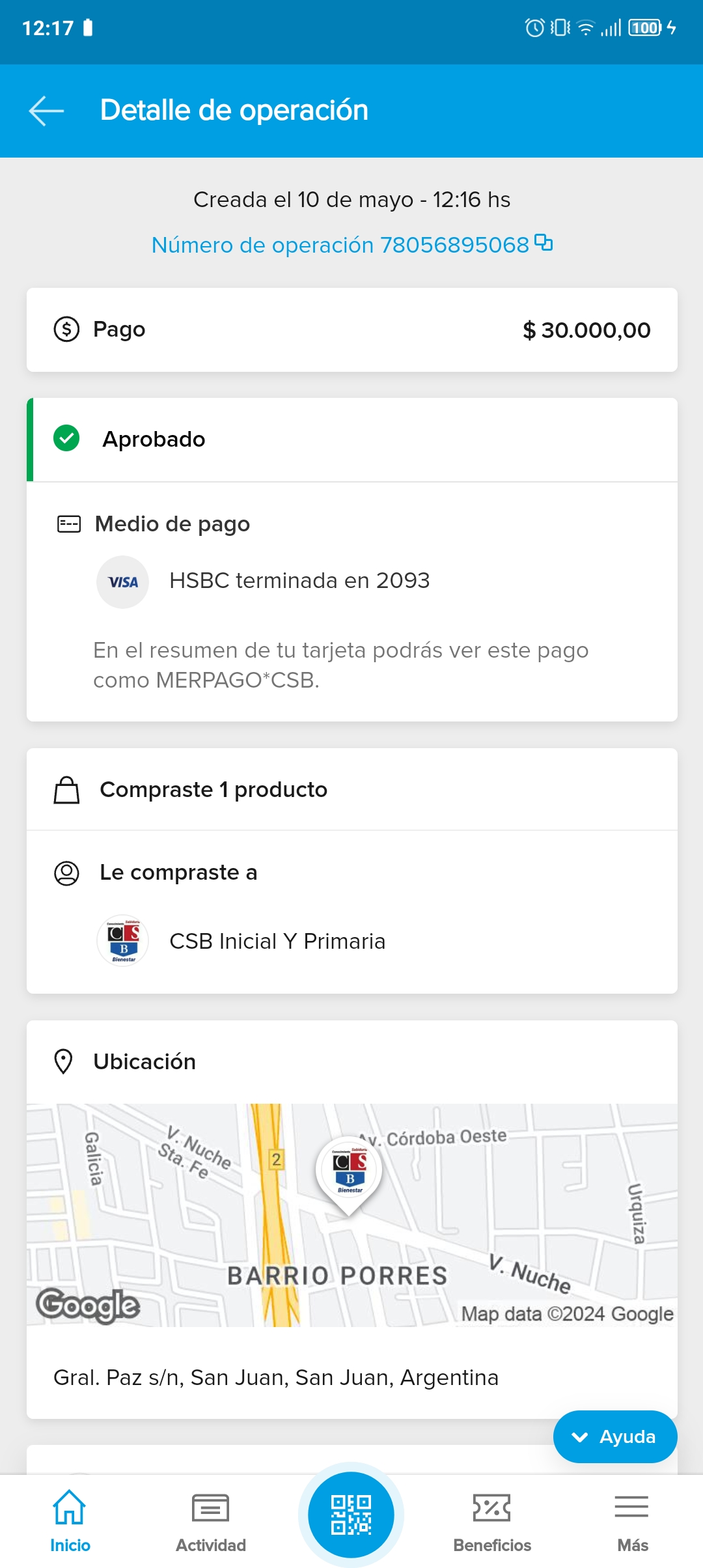The height and width of the screenshot is (1568, 703).
Task: Copy the operation number 78056895068
Action: [x=544, y=243]
